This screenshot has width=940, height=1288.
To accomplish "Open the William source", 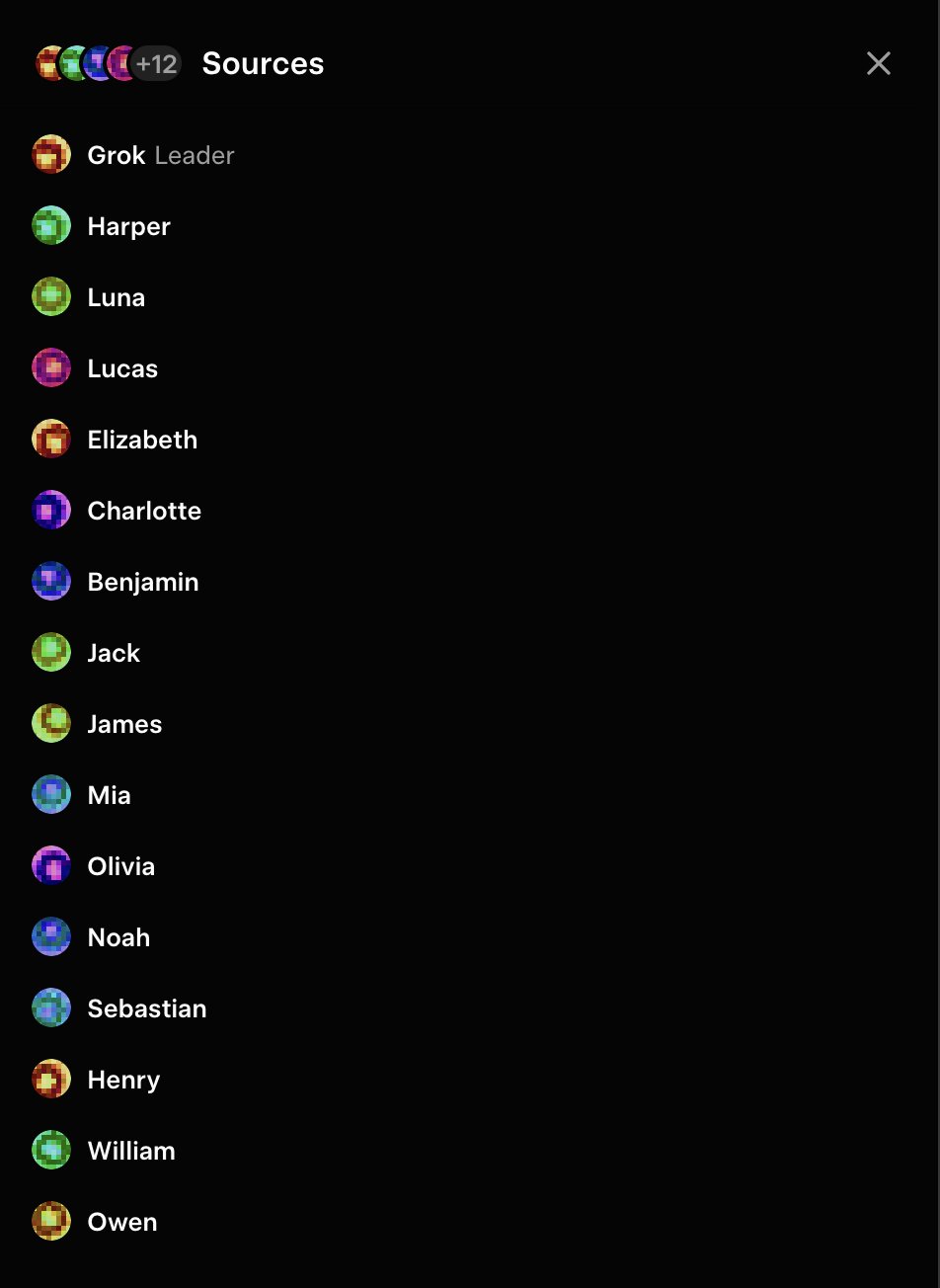I will tap(131, 1152).
